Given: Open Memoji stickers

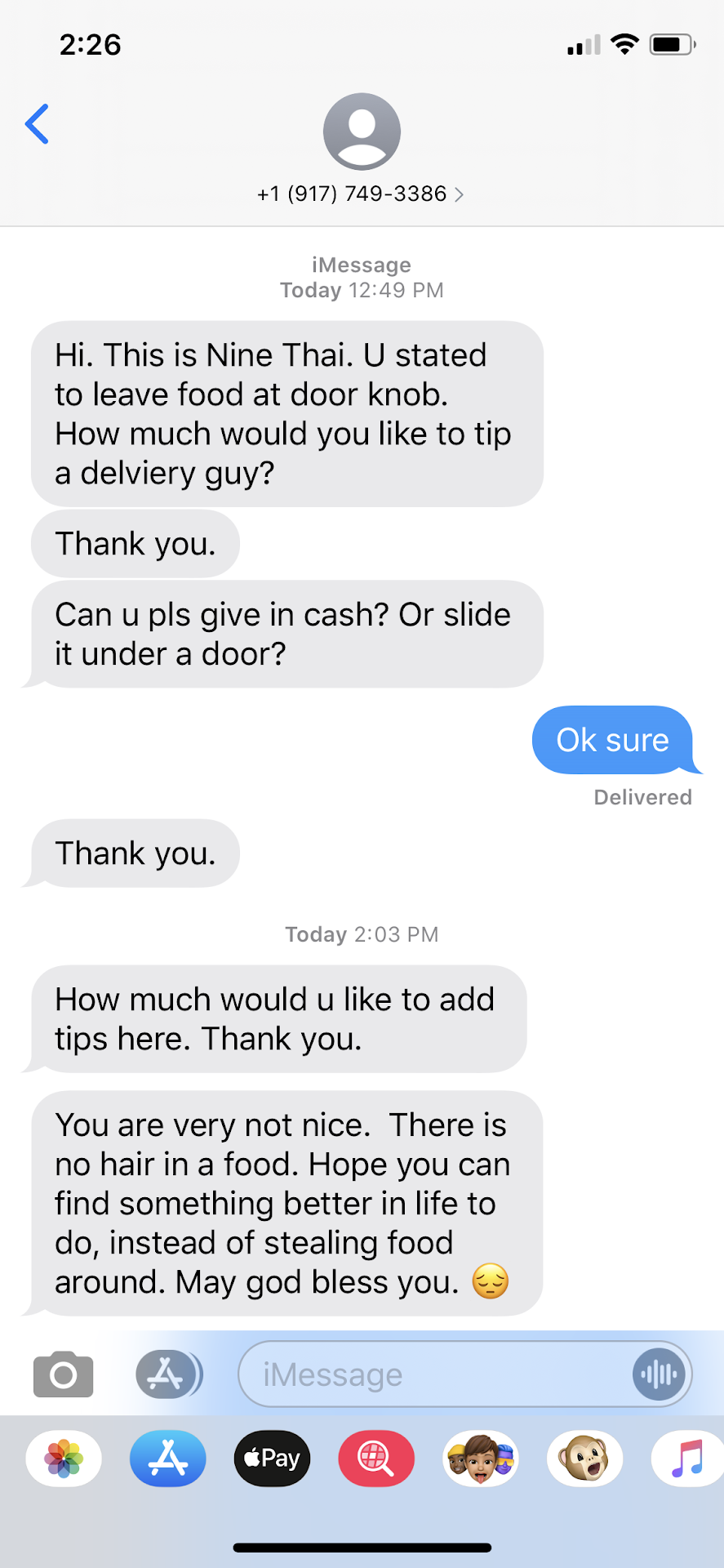Looking at the screenshot, I should coord(481,1459).
